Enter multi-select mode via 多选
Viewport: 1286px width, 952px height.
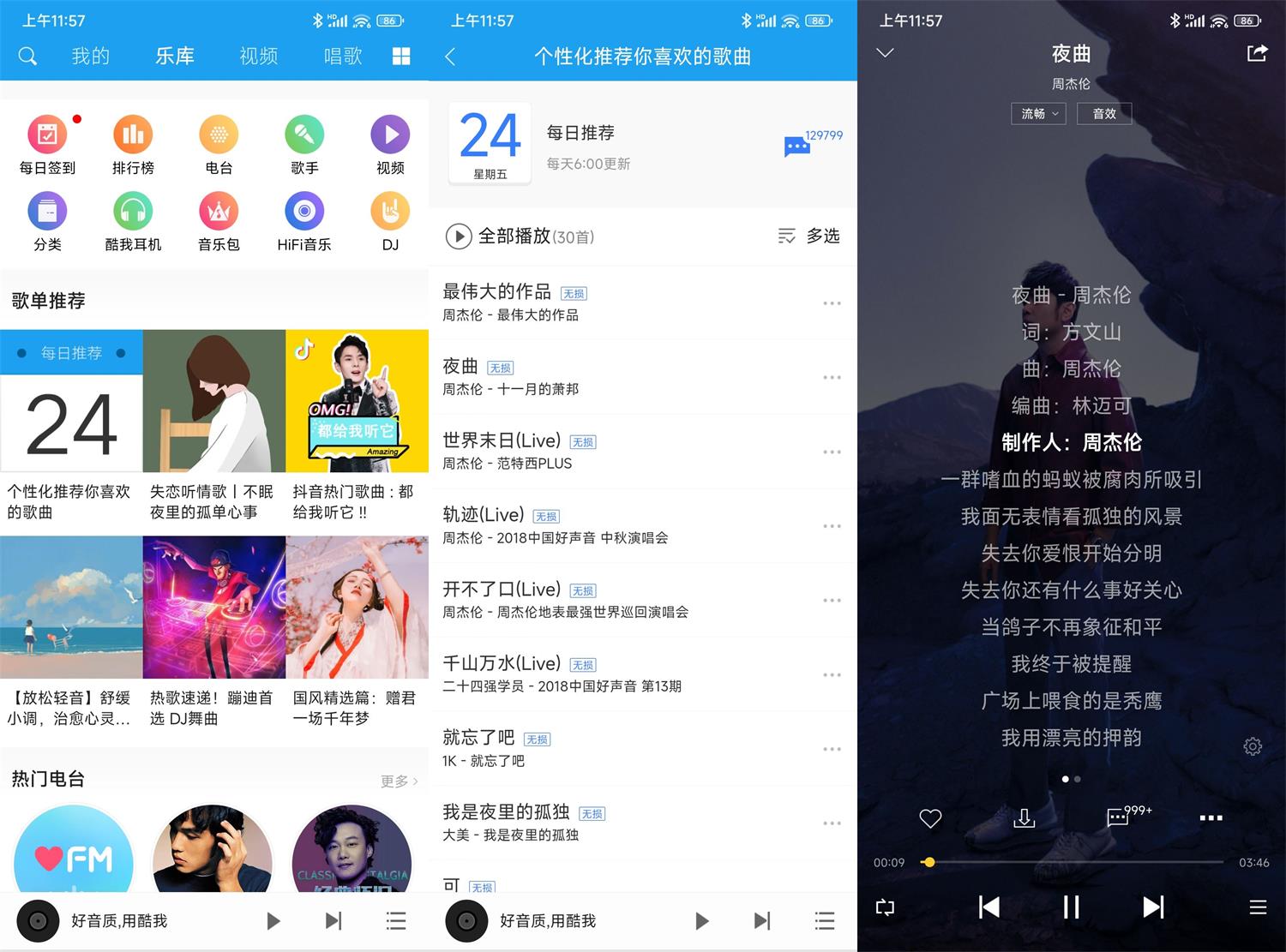tap(808, 236)
